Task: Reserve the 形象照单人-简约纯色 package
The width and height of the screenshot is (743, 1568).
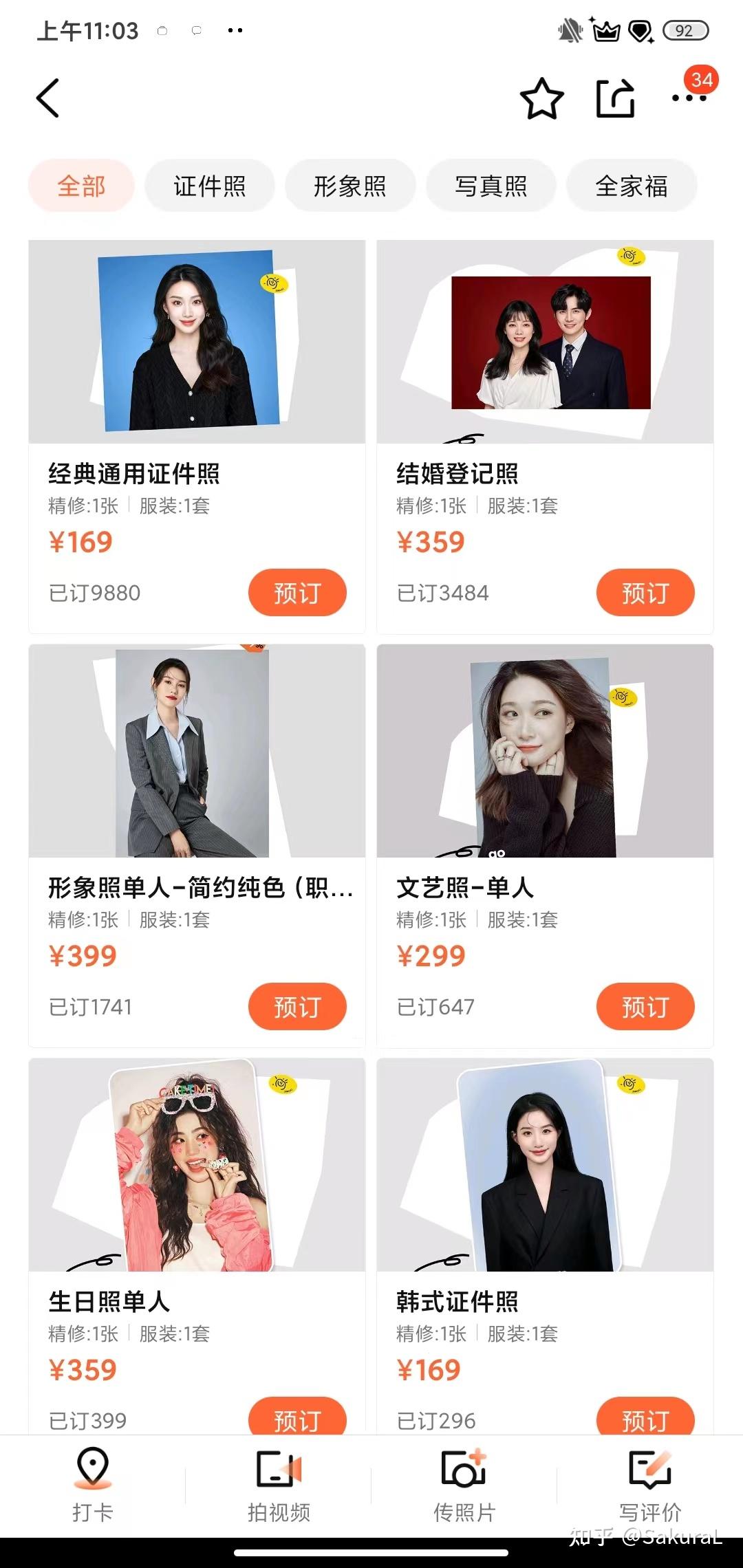Action: point(297,1007)
